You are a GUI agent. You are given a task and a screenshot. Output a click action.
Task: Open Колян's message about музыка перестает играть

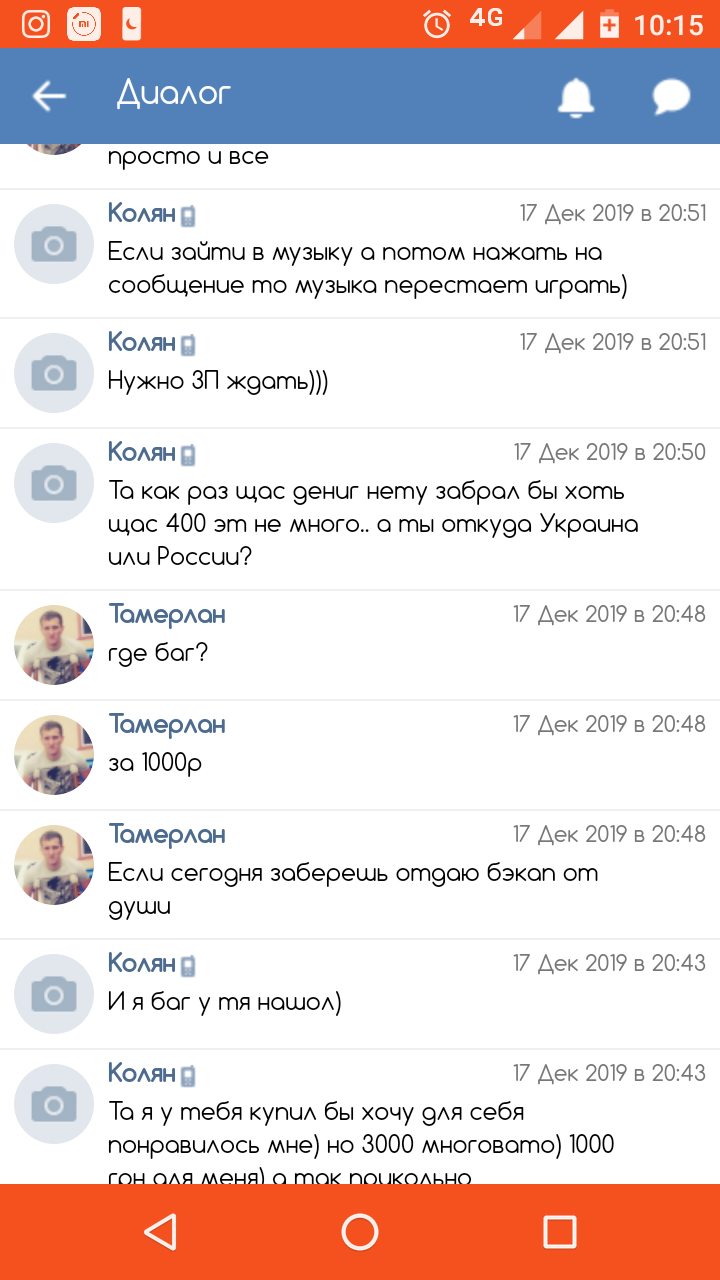pyautogui.click(x=368, y=269)
